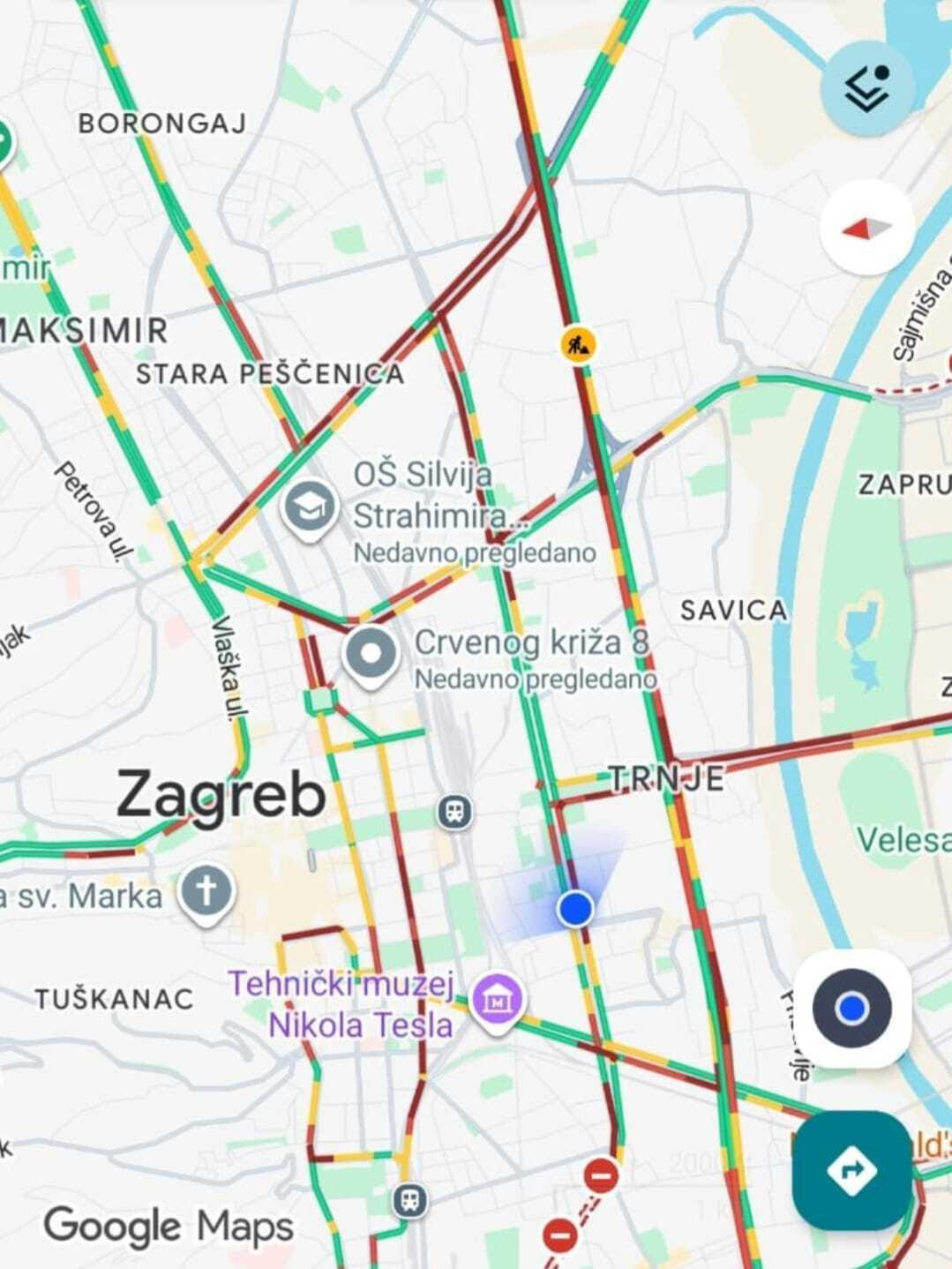
Task: Open Tehnički muzej Nikola Tesla marker
Action: pyautogui.click(x=498, y=1001)
